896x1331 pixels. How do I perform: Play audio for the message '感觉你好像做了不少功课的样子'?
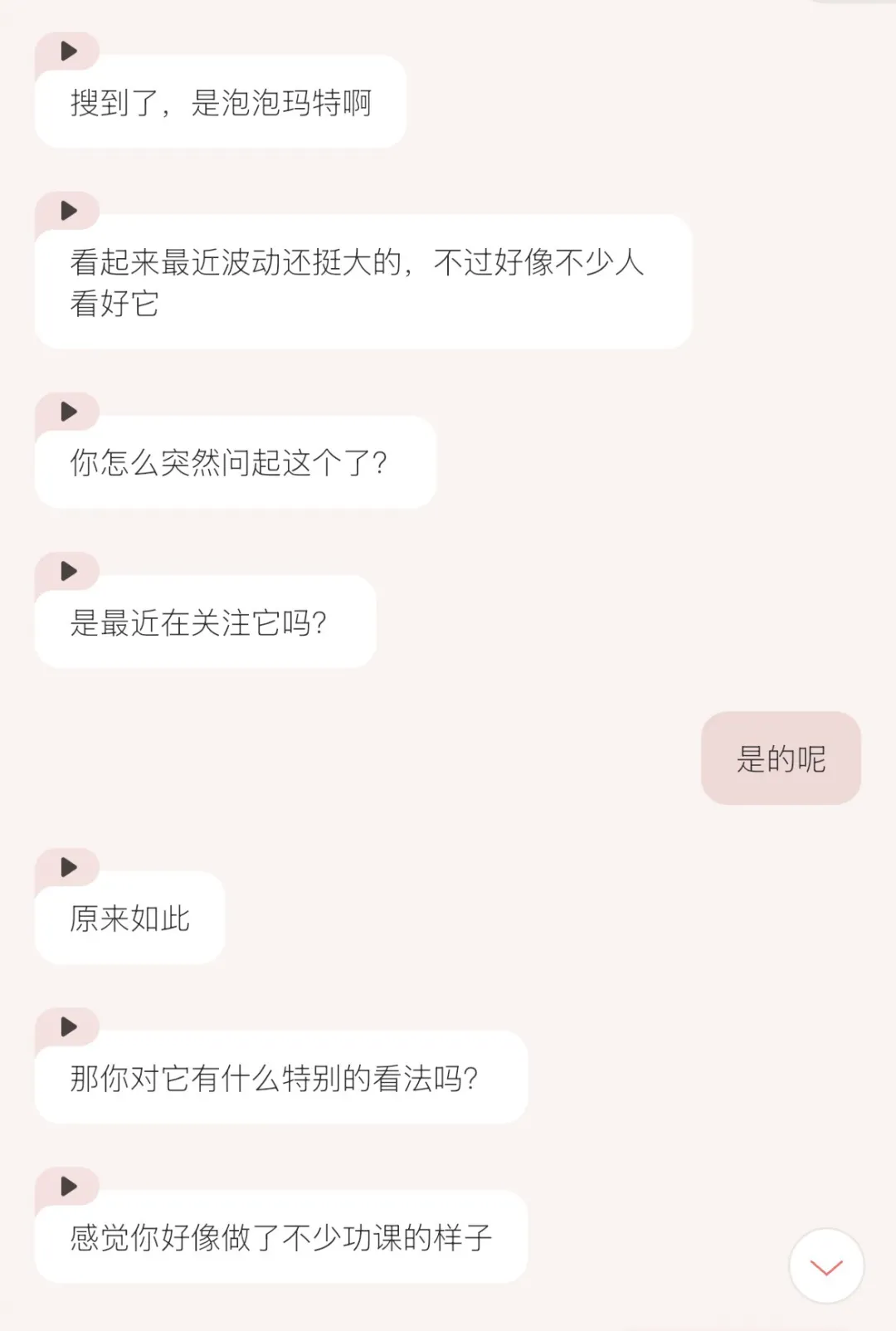(x=68, y=1186)
